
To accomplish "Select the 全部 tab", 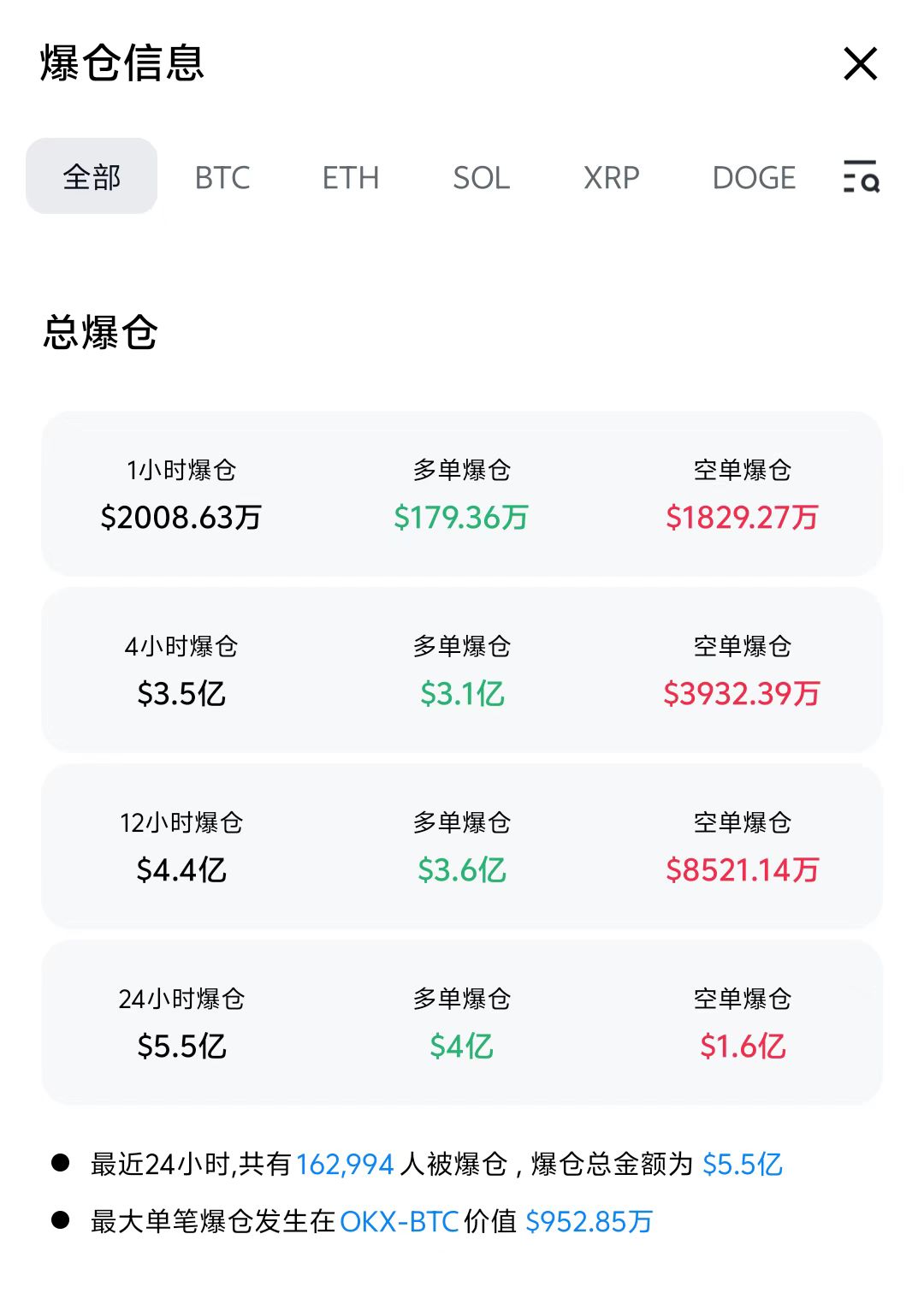I will point(92,177).
